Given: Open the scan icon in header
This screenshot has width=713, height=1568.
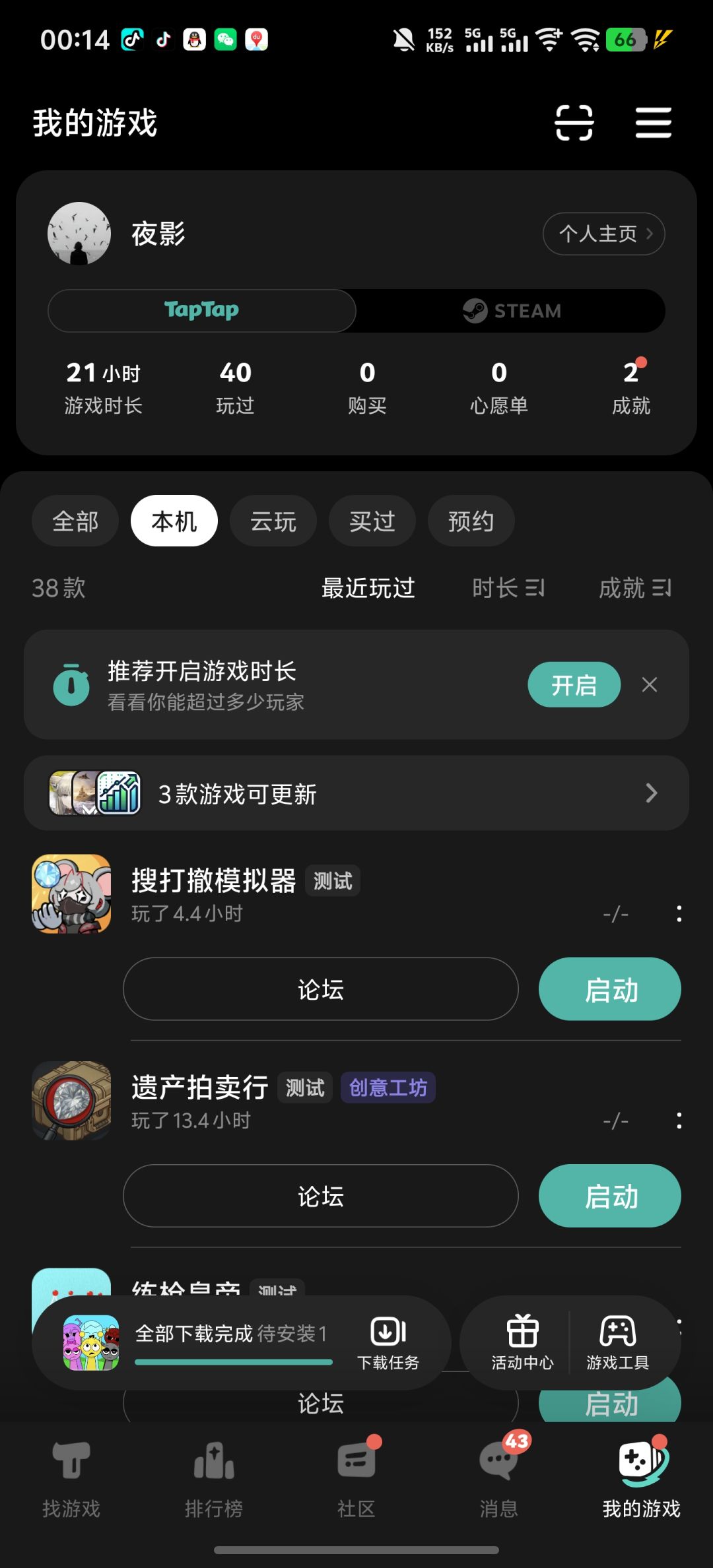Looking at the screenshot, I should point(574,123).
